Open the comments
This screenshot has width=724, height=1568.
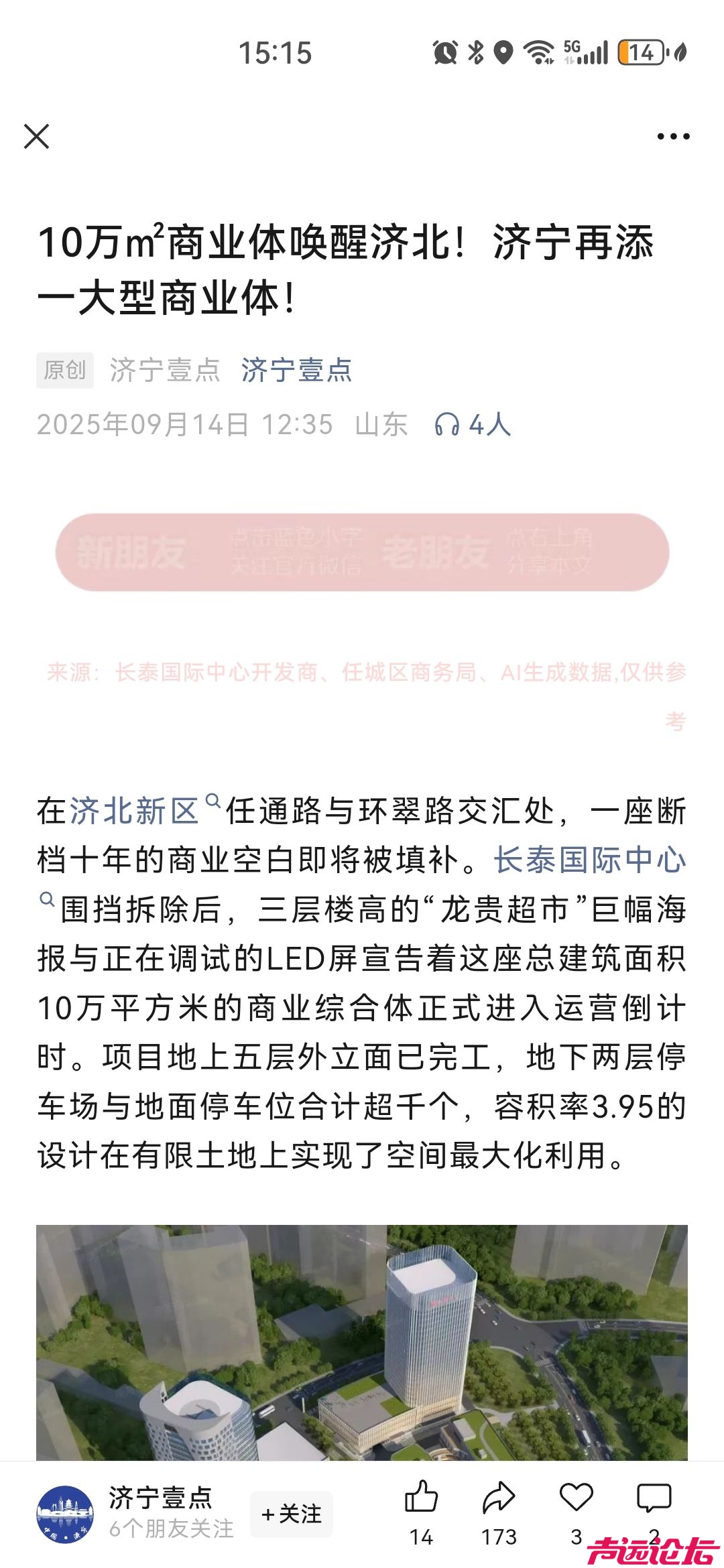(654, 1498)
